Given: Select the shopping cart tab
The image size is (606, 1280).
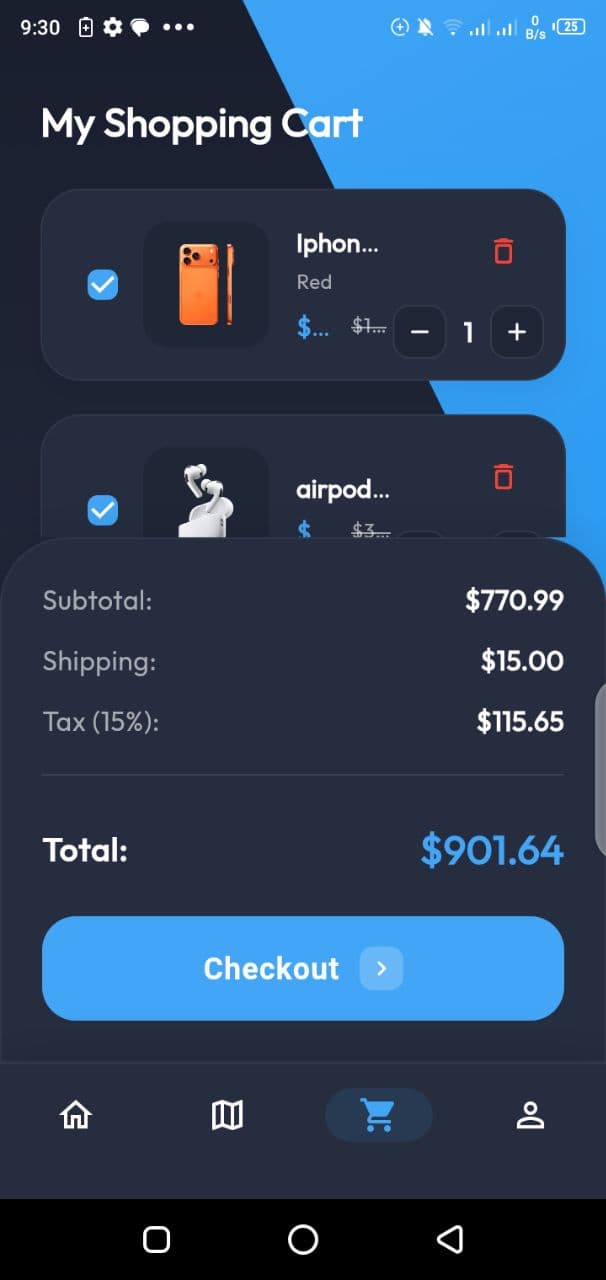Looking at the screenshot, I should (378, 1114).
